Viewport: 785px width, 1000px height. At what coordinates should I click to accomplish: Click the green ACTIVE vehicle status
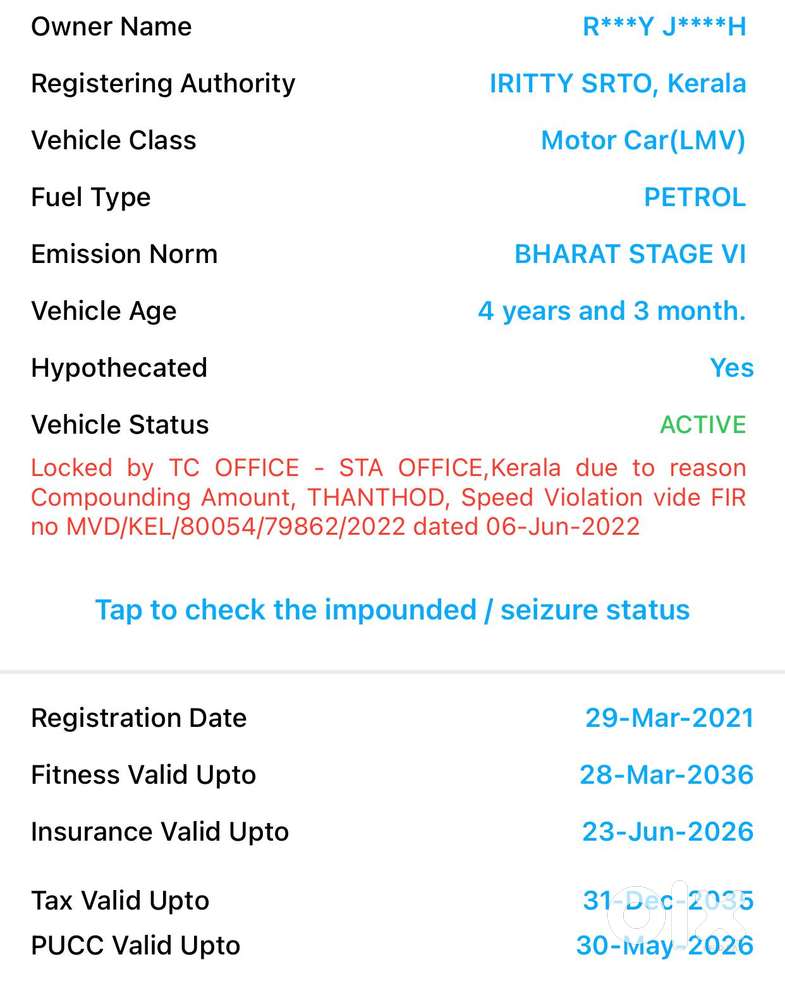703,425
